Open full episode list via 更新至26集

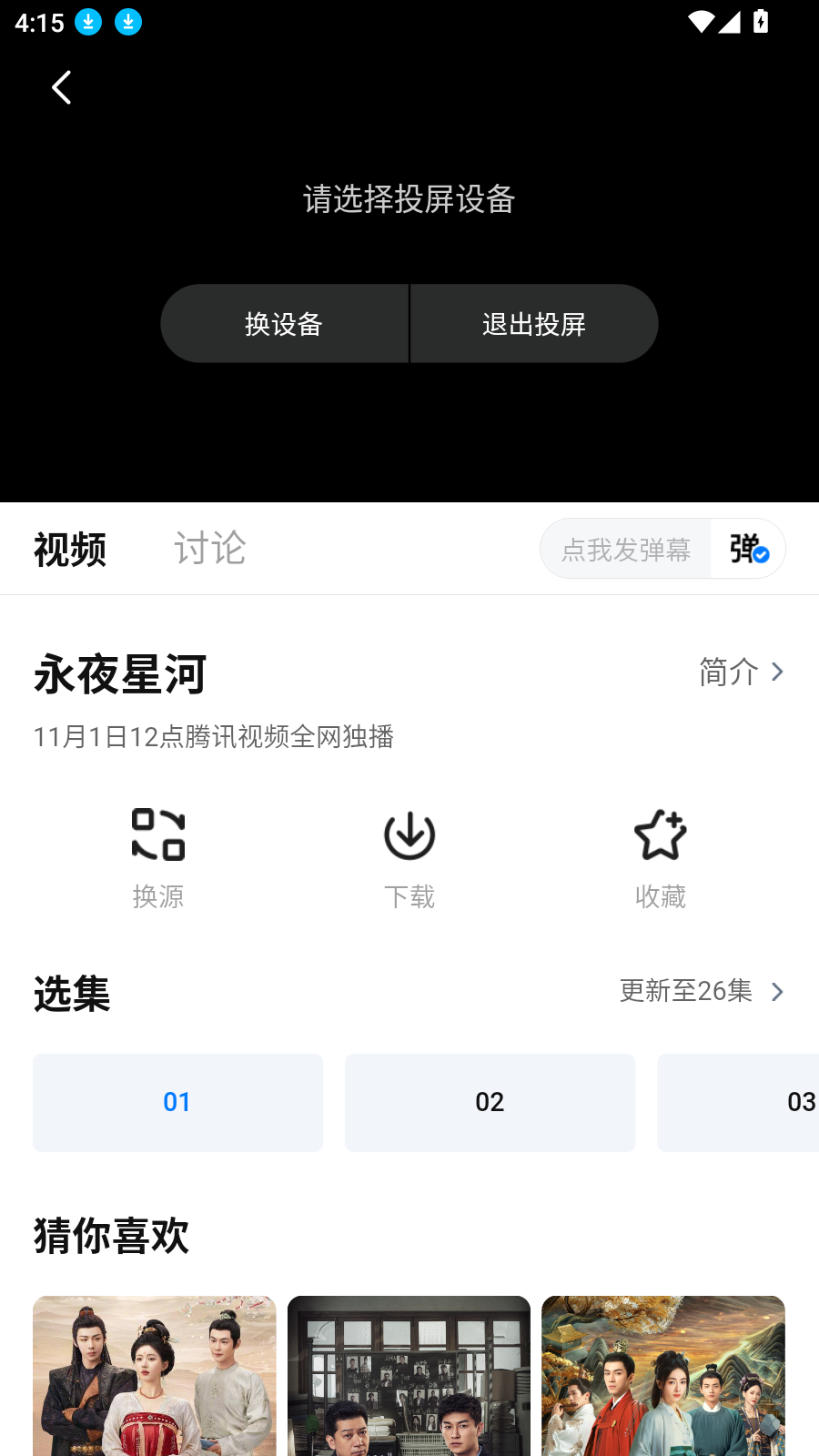[x=701, y=992]
